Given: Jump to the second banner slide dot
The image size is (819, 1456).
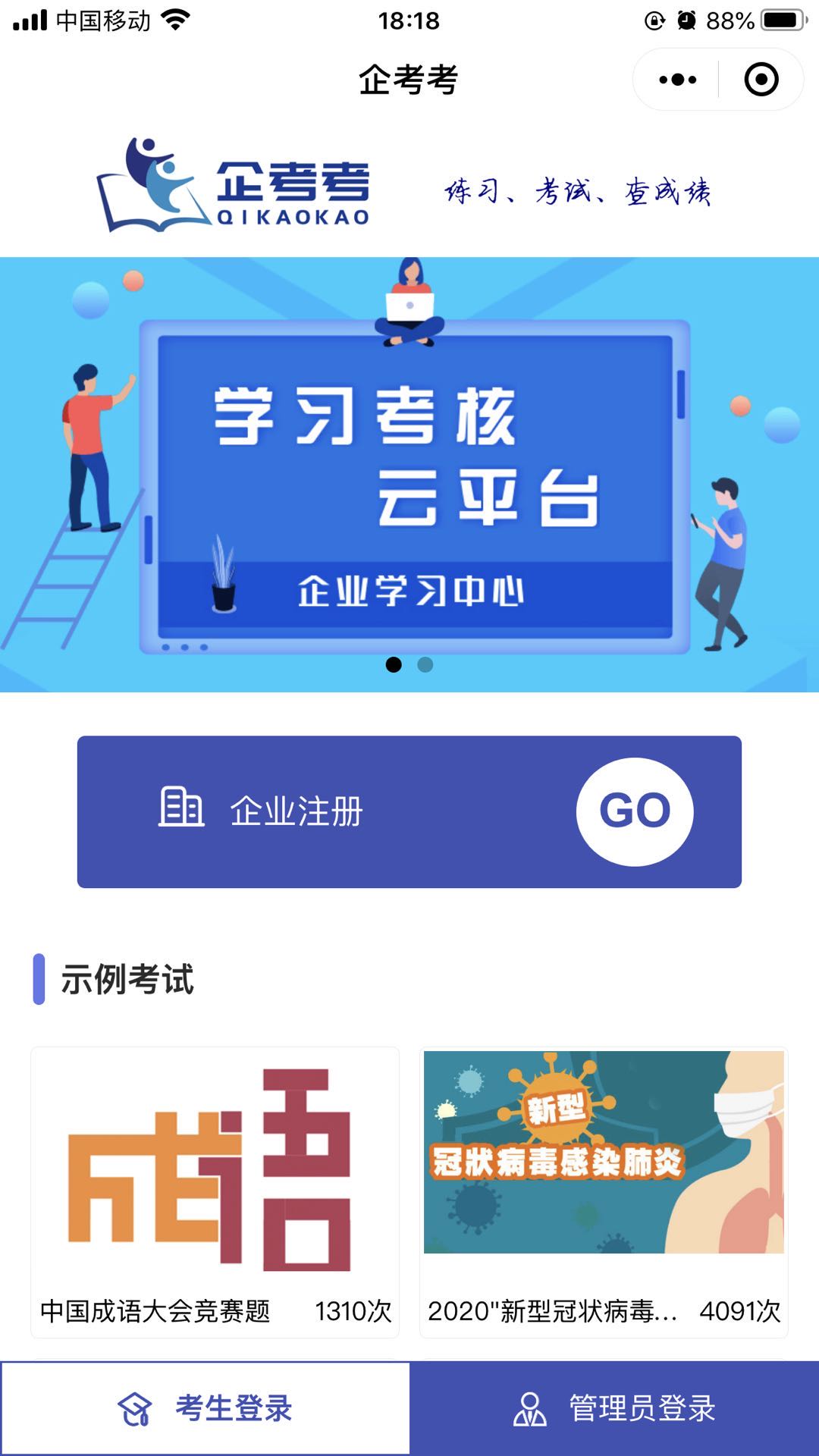Looking at the screenshot, I should point(425,665).
